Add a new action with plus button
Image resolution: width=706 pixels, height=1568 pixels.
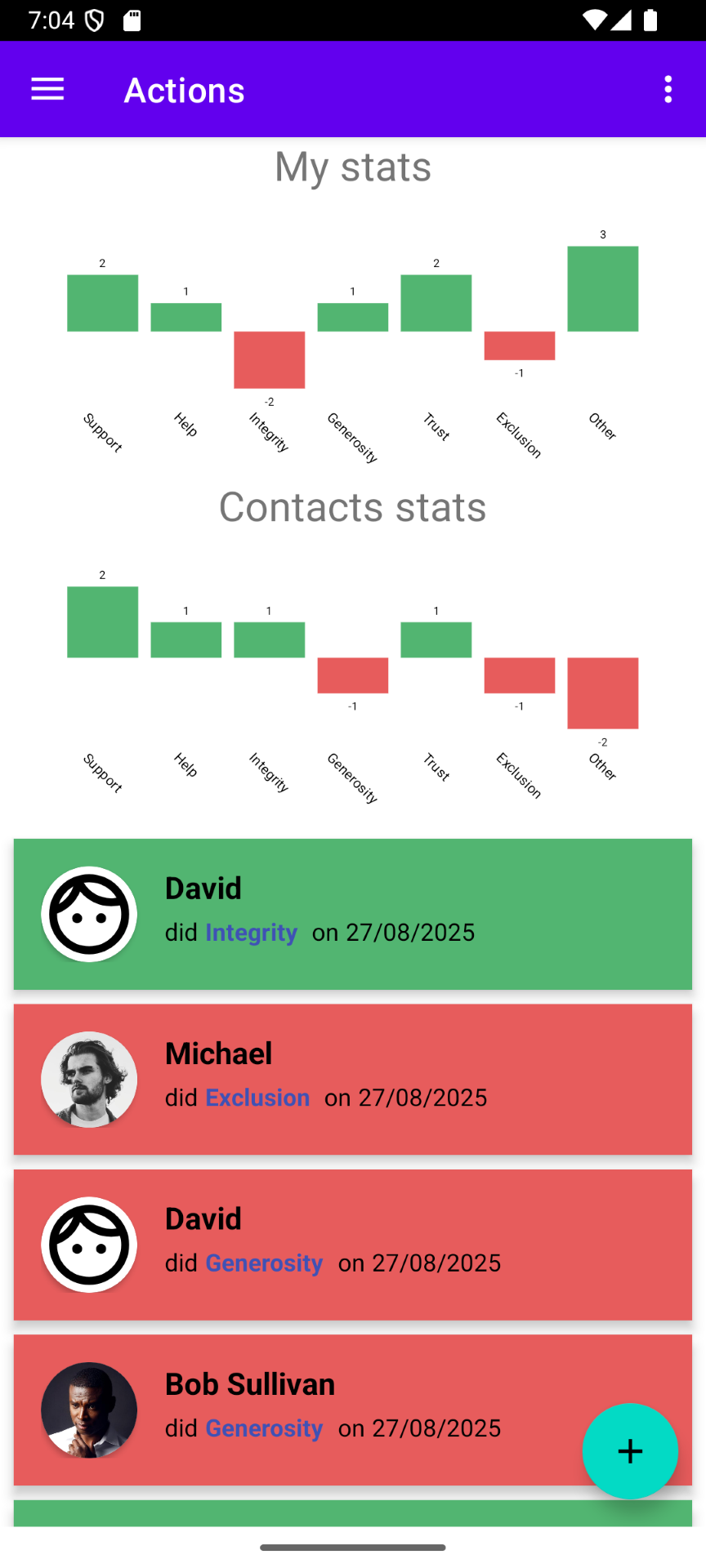tap(629, 1450)
